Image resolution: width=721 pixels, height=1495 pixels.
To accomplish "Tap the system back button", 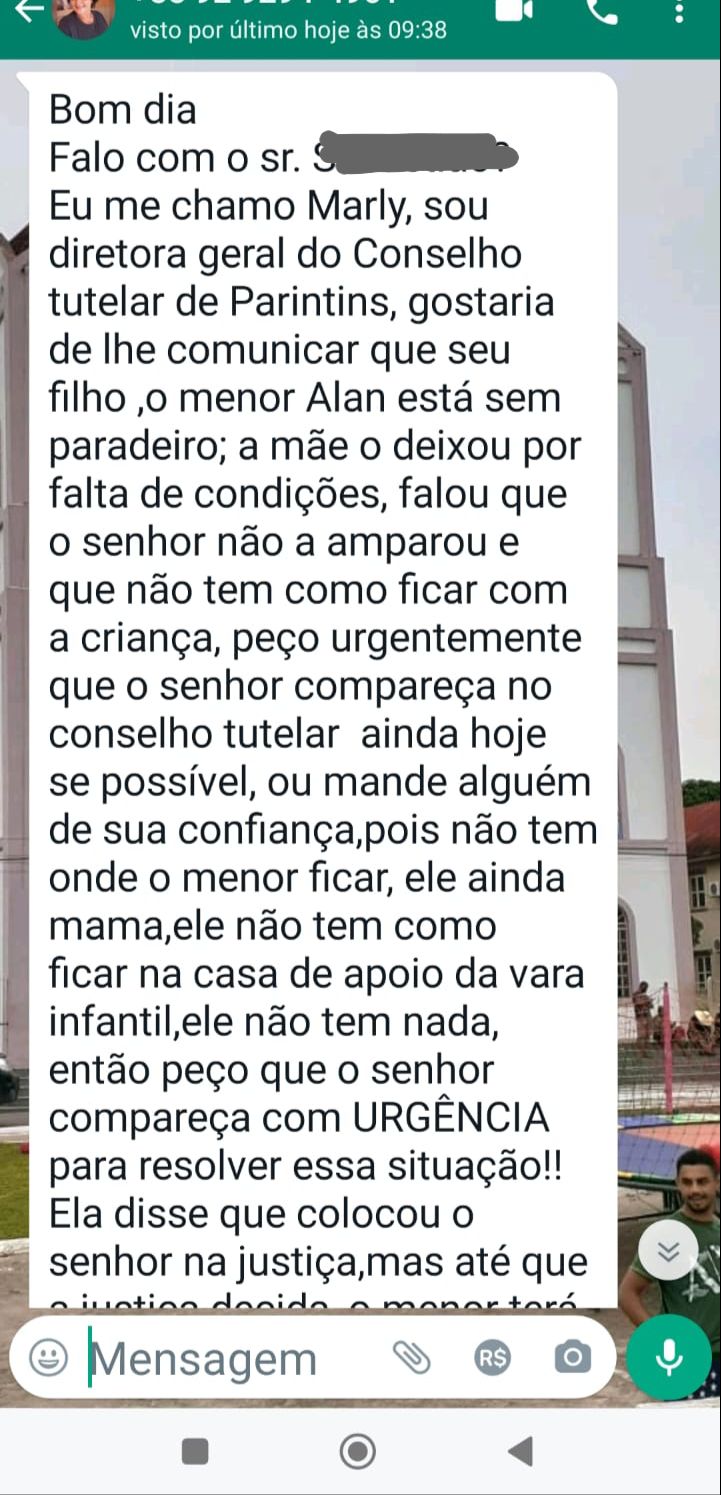I will 520,1451.
